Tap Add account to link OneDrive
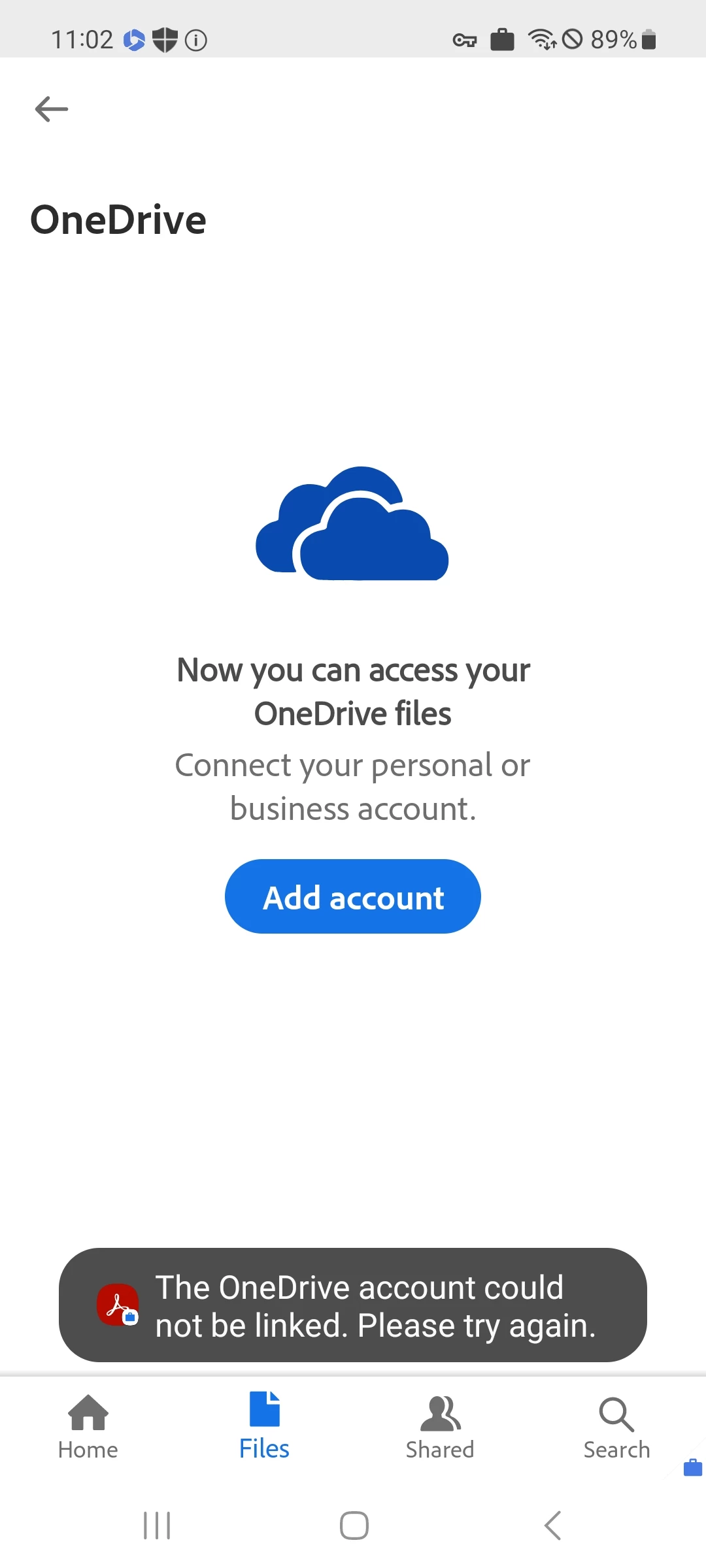 coord(353,896)
